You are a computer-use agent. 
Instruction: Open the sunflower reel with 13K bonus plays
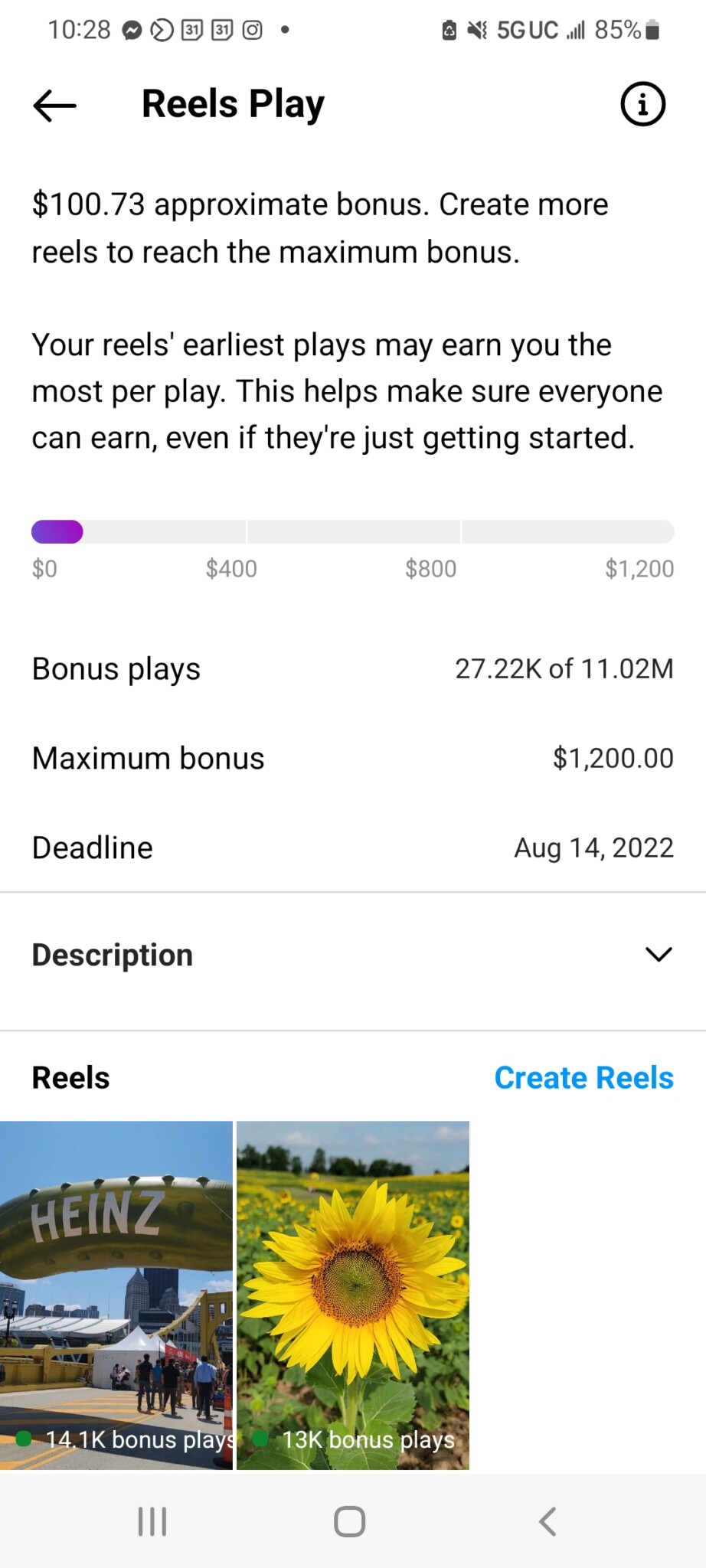[353, 1295]
